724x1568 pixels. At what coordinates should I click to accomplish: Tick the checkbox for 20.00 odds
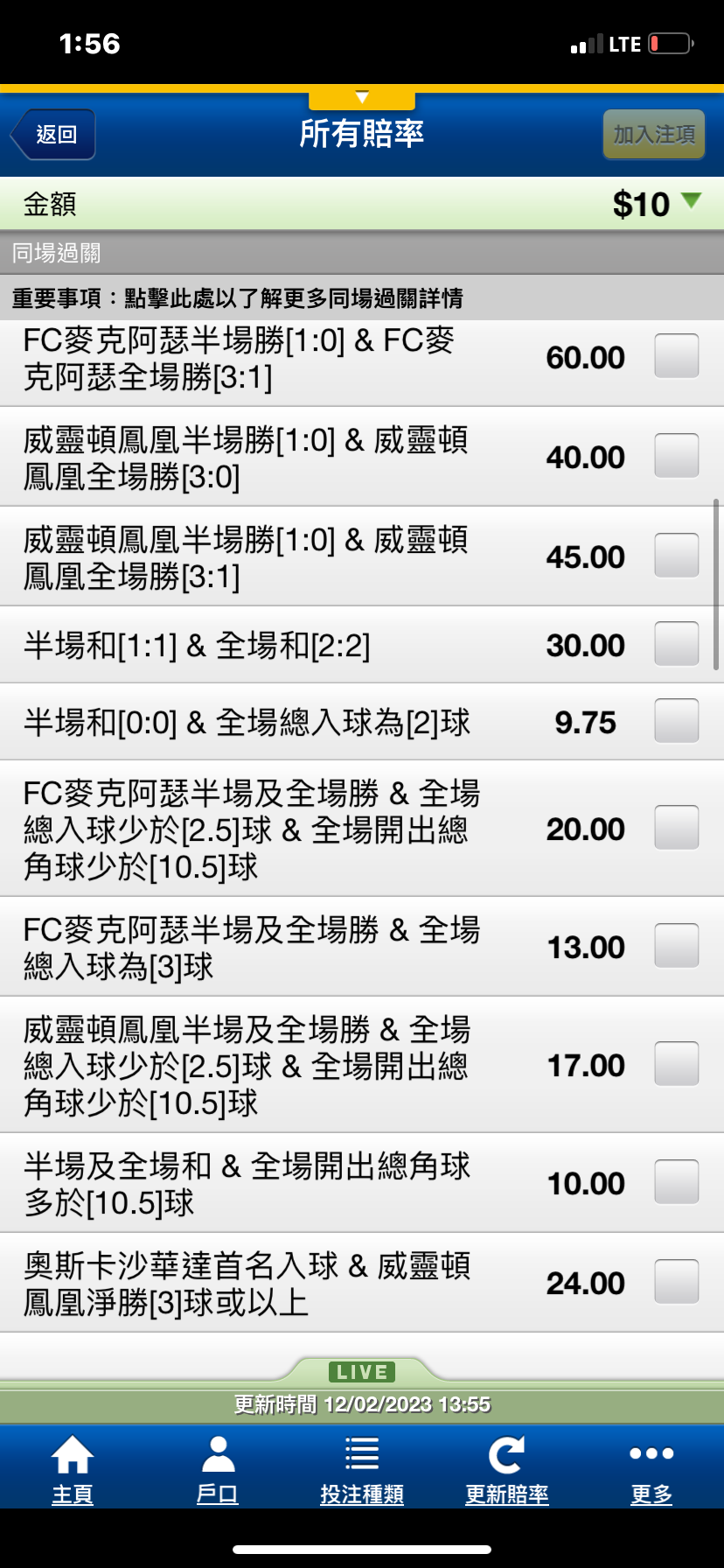coord(677,828)
